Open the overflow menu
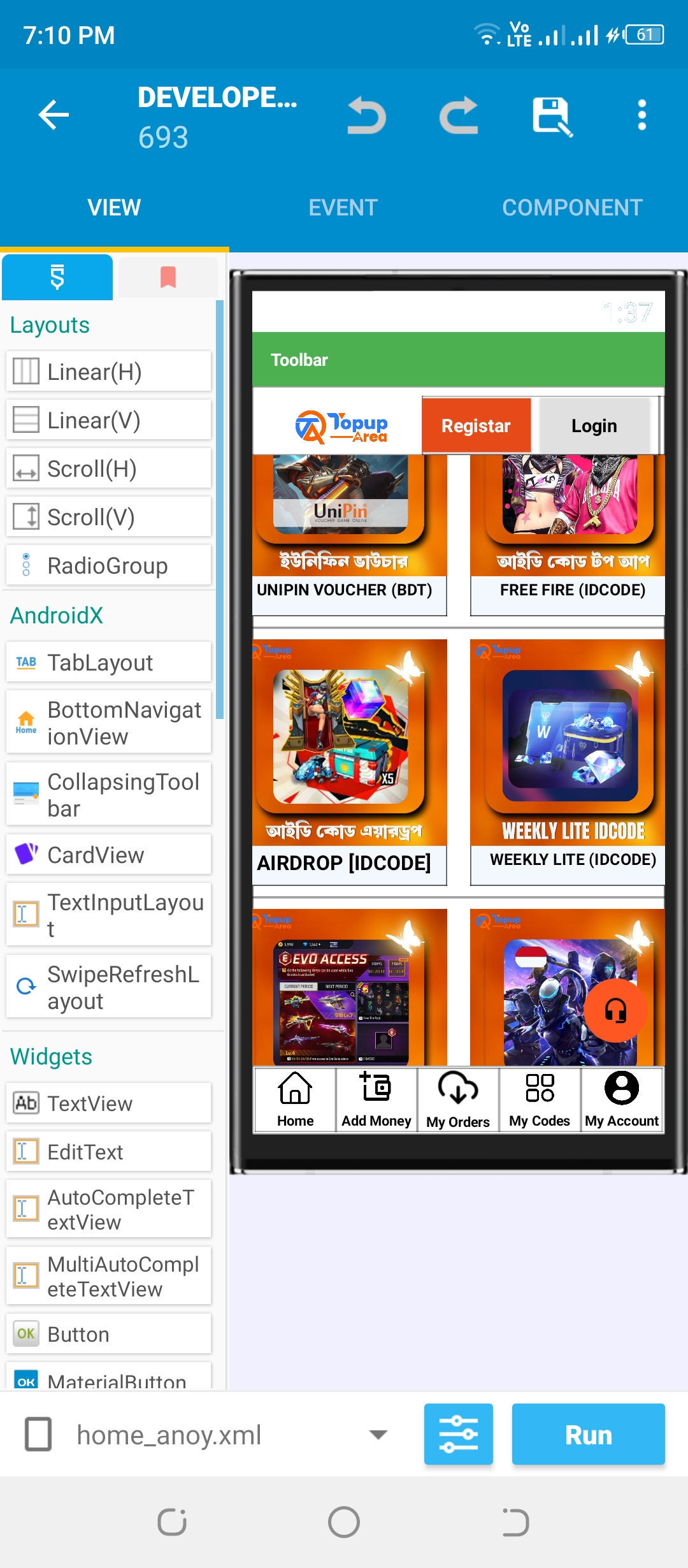 [642, 115]
